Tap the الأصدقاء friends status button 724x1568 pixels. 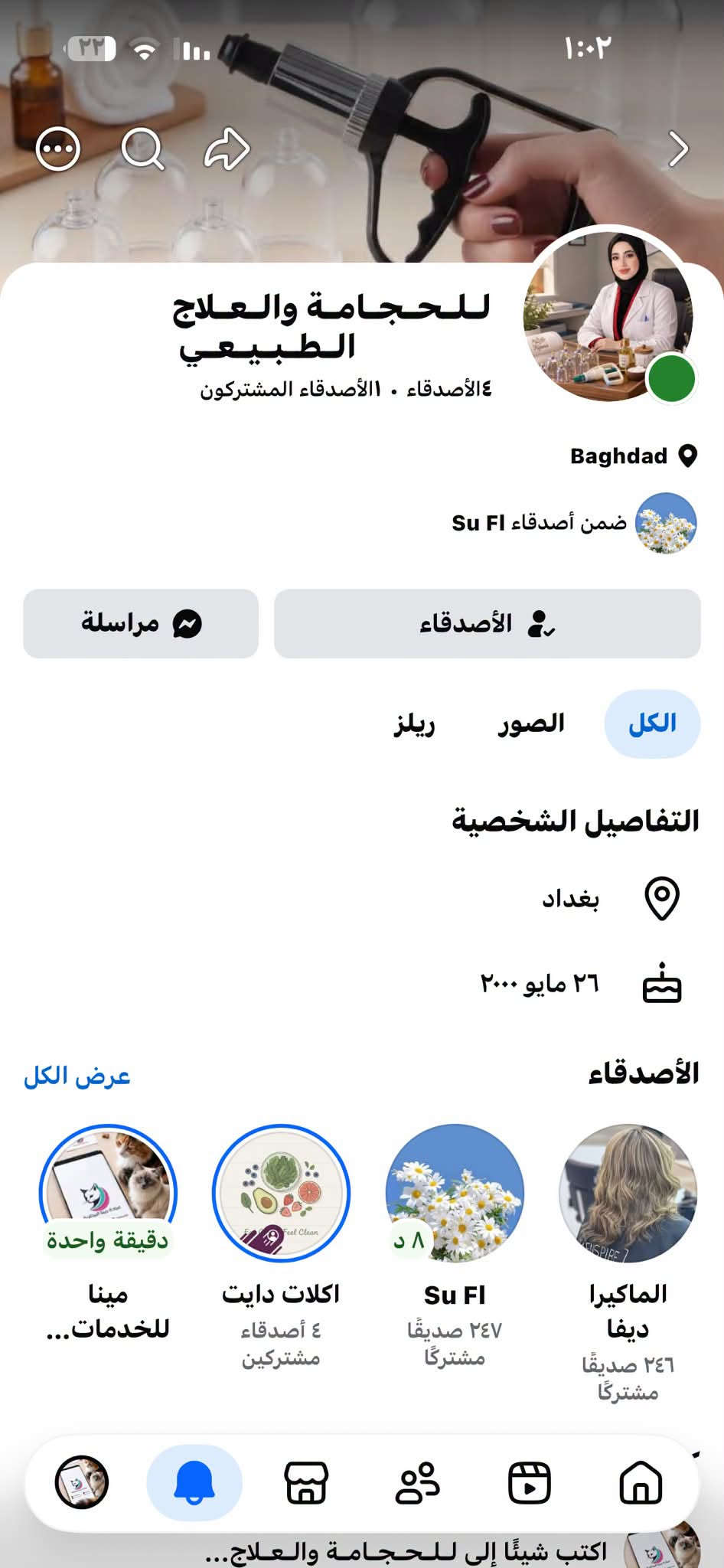pos(487,623)
